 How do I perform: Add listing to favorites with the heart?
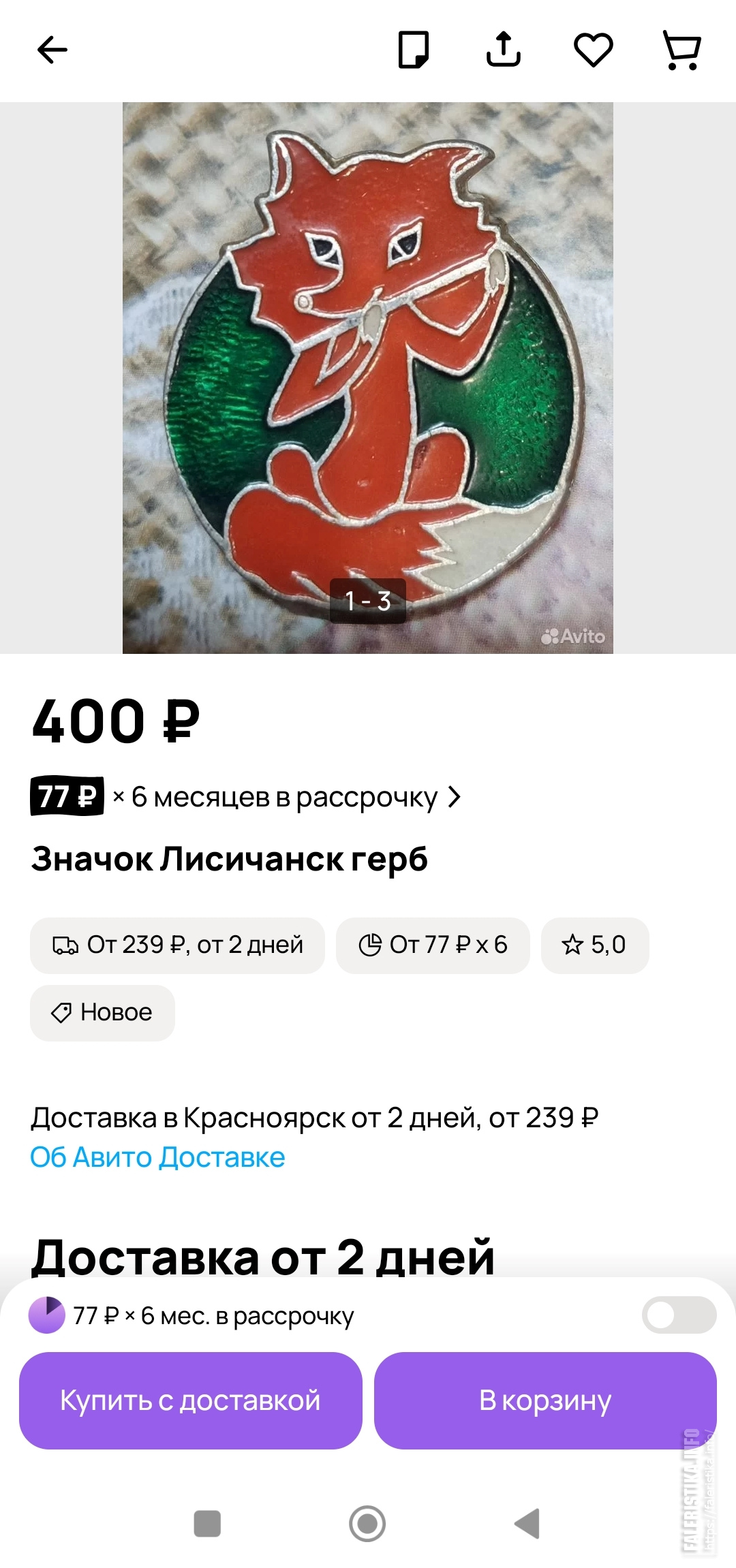click(x=593, y=50)
